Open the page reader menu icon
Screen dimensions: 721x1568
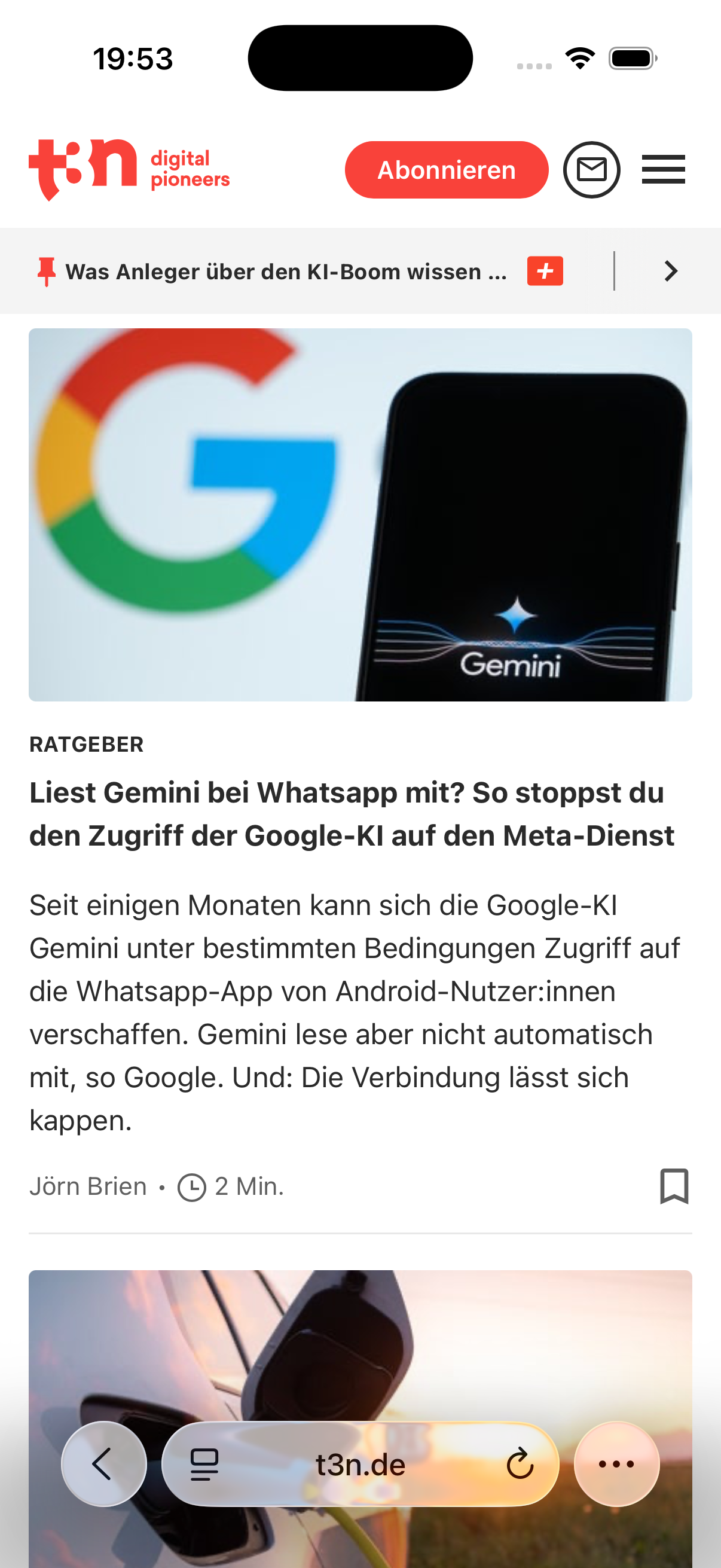pyautogui.click(x=204, y=1464)
